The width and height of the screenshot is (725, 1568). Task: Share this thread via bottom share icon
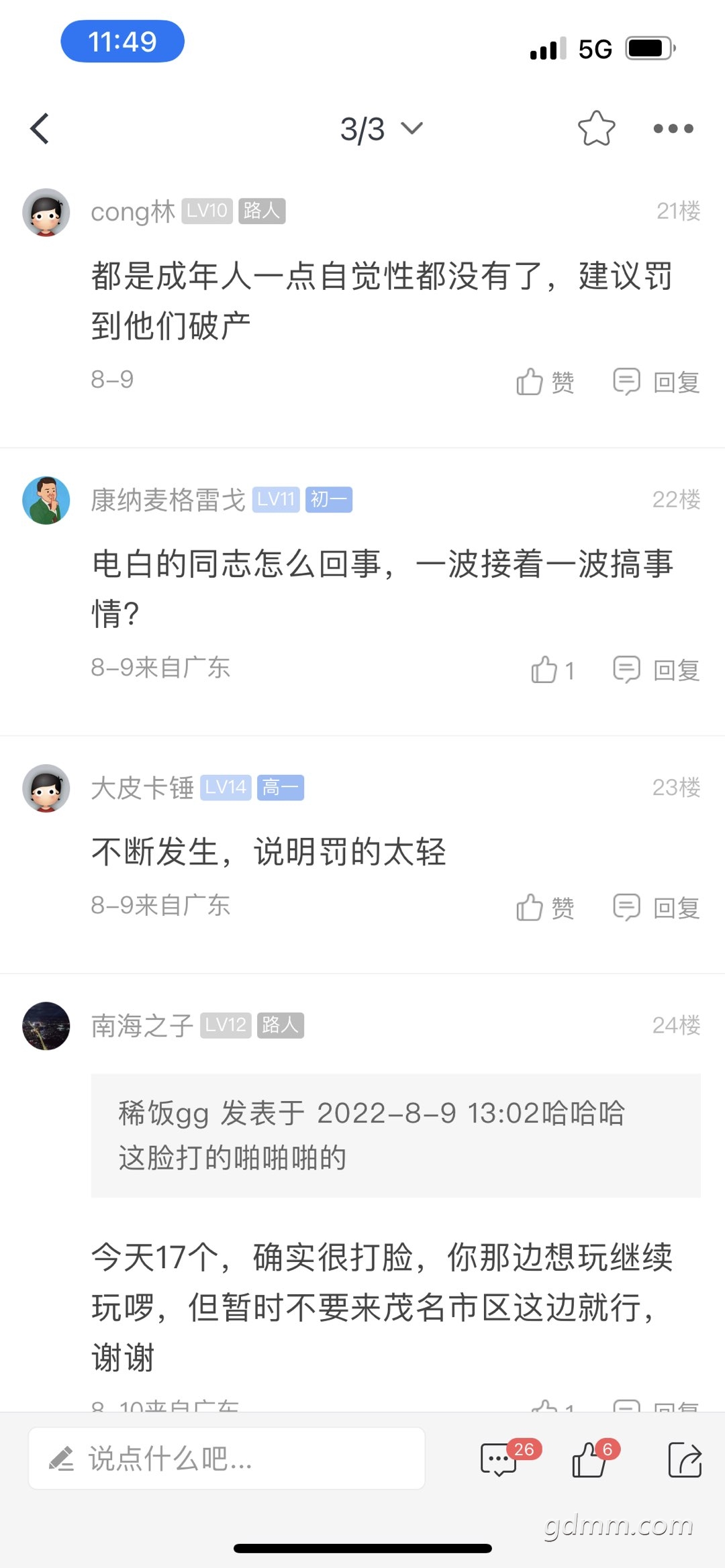685,1460
